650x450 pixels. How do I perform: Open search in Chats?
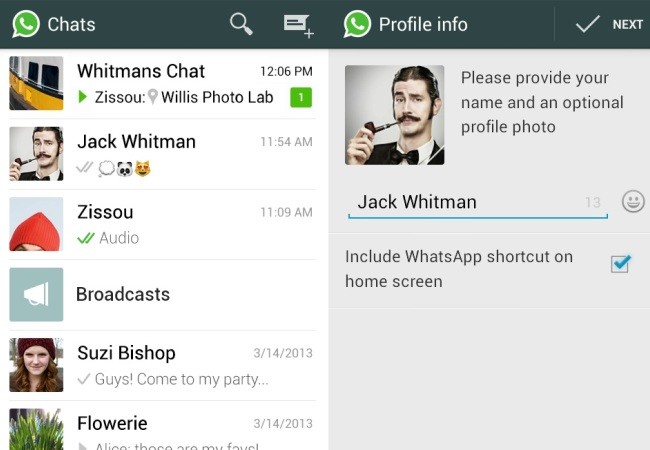tap(241, 23)
